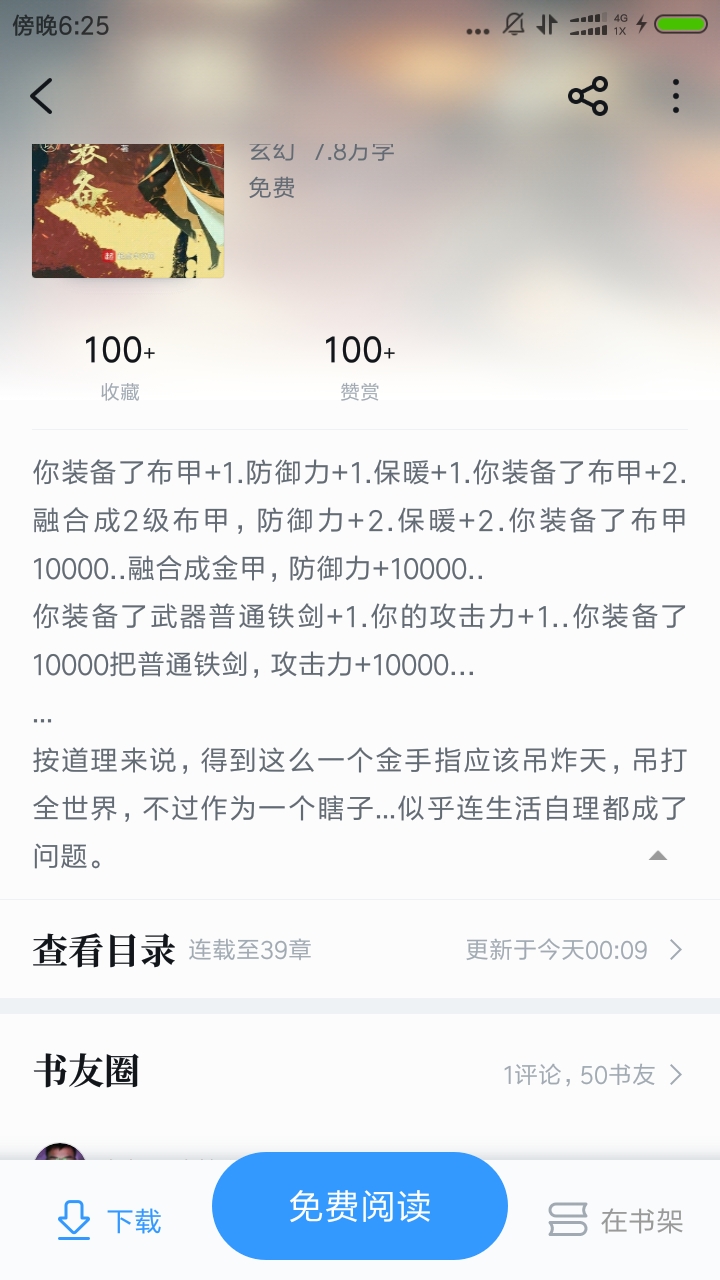Open the table of contents 查看目录
Viewport: 720px width, 1280px height.
click(358, 950)
